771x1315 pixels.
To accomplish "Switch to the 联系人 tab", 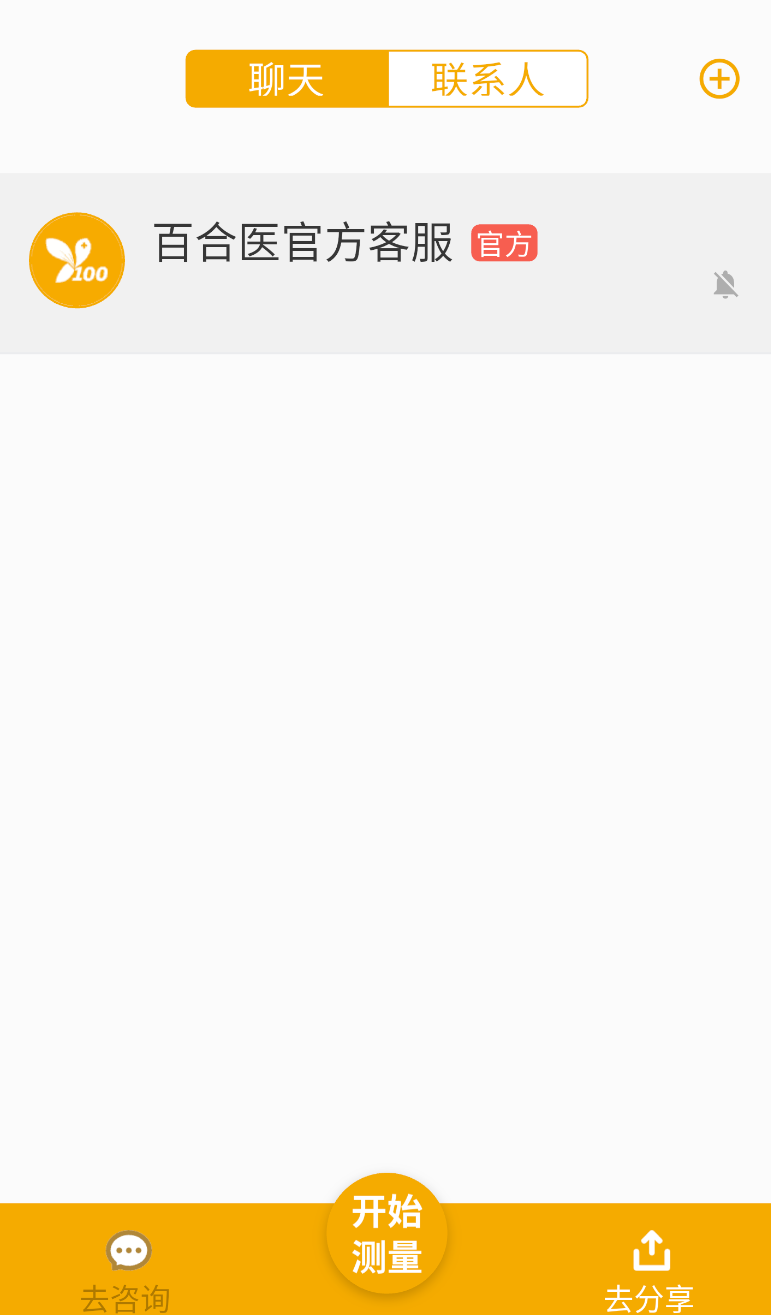I will 487,79.
